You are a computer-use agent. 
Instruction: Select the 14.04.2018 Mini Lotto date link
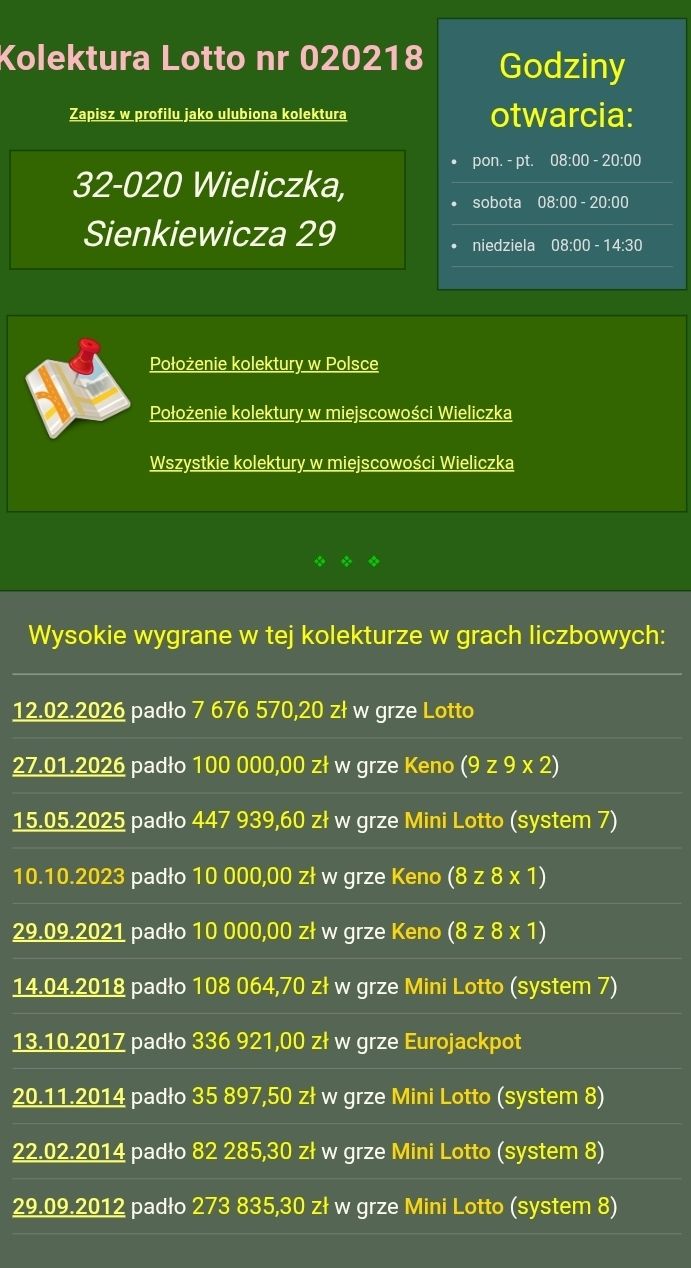point(69,987)
